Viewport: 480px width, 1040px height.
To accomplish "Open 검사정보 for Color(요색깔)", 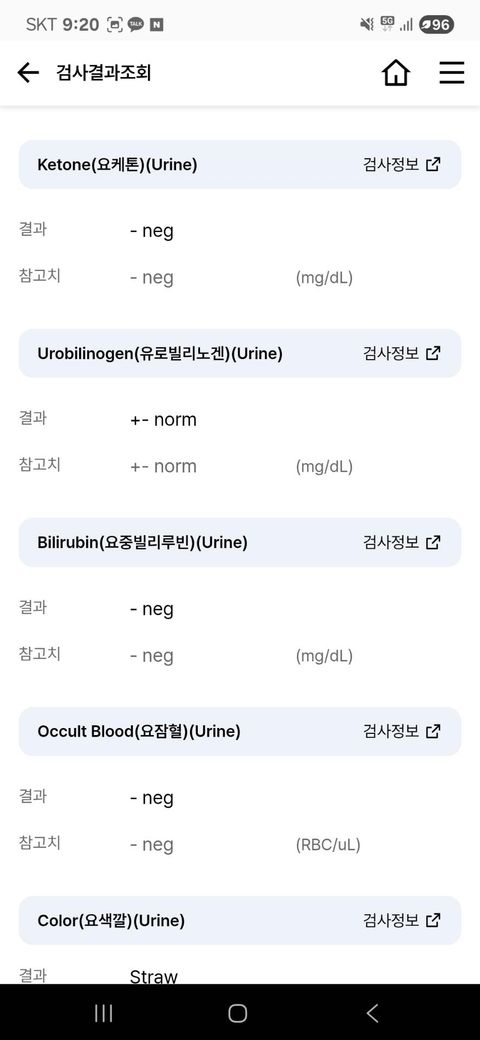I will click(402, 921).
